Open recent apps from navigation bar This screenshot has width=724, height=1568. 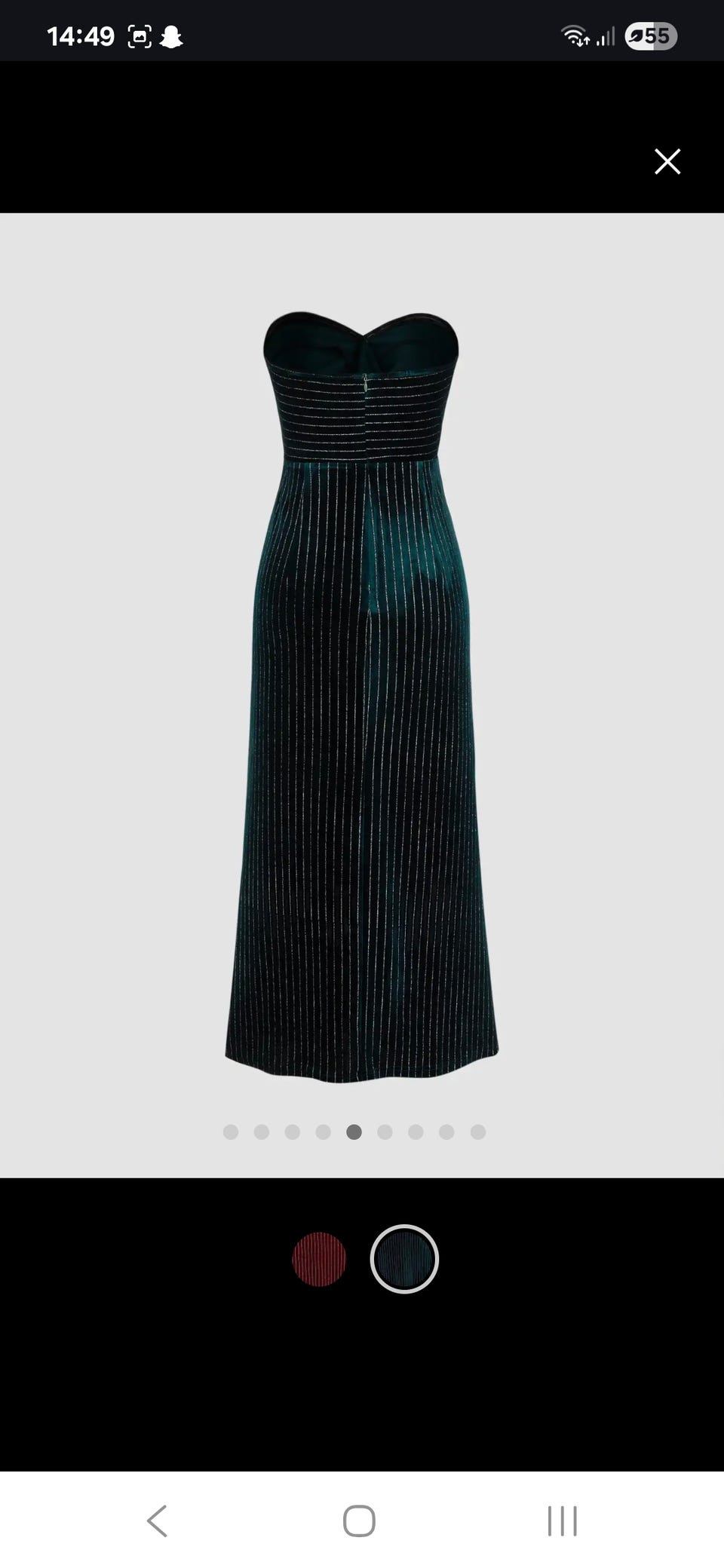(x=563, y=1521)
